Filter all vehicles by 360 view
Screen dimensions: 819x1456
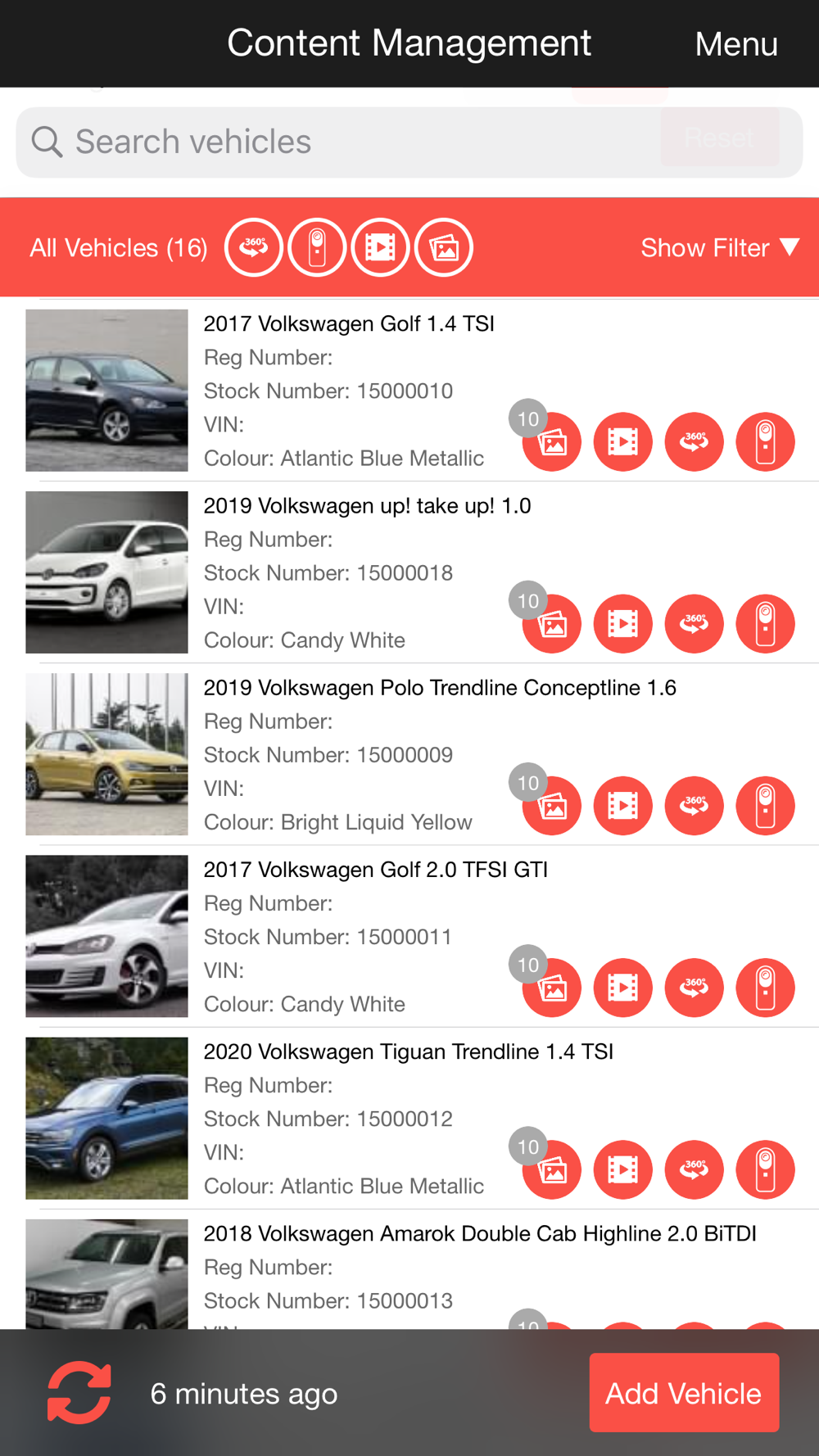pos(254,247)
